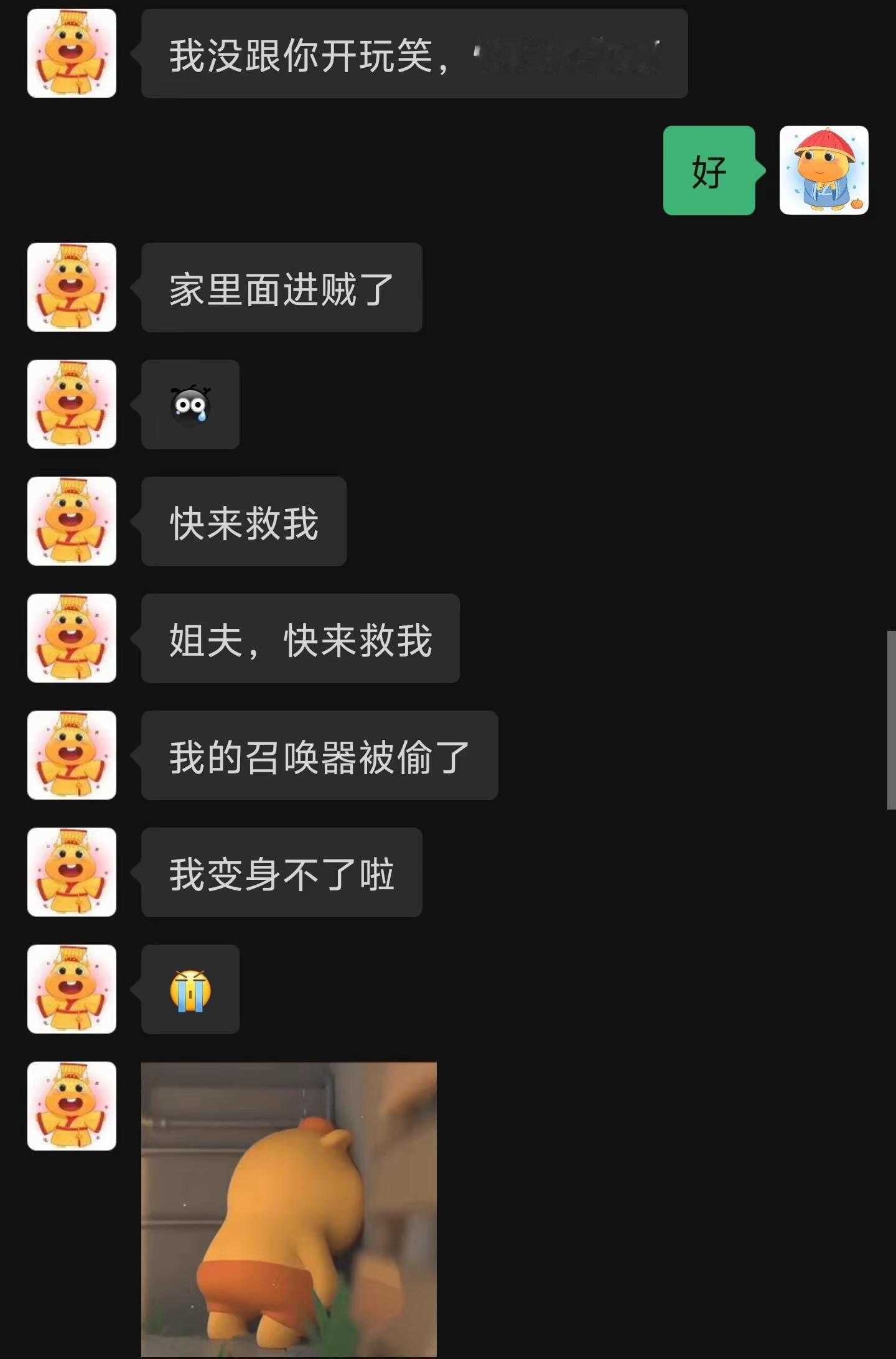Select the '快来救我' chat bubble
Image resolution: width=896 pixels, height=1359 pixels.
[x=243, y=521]
